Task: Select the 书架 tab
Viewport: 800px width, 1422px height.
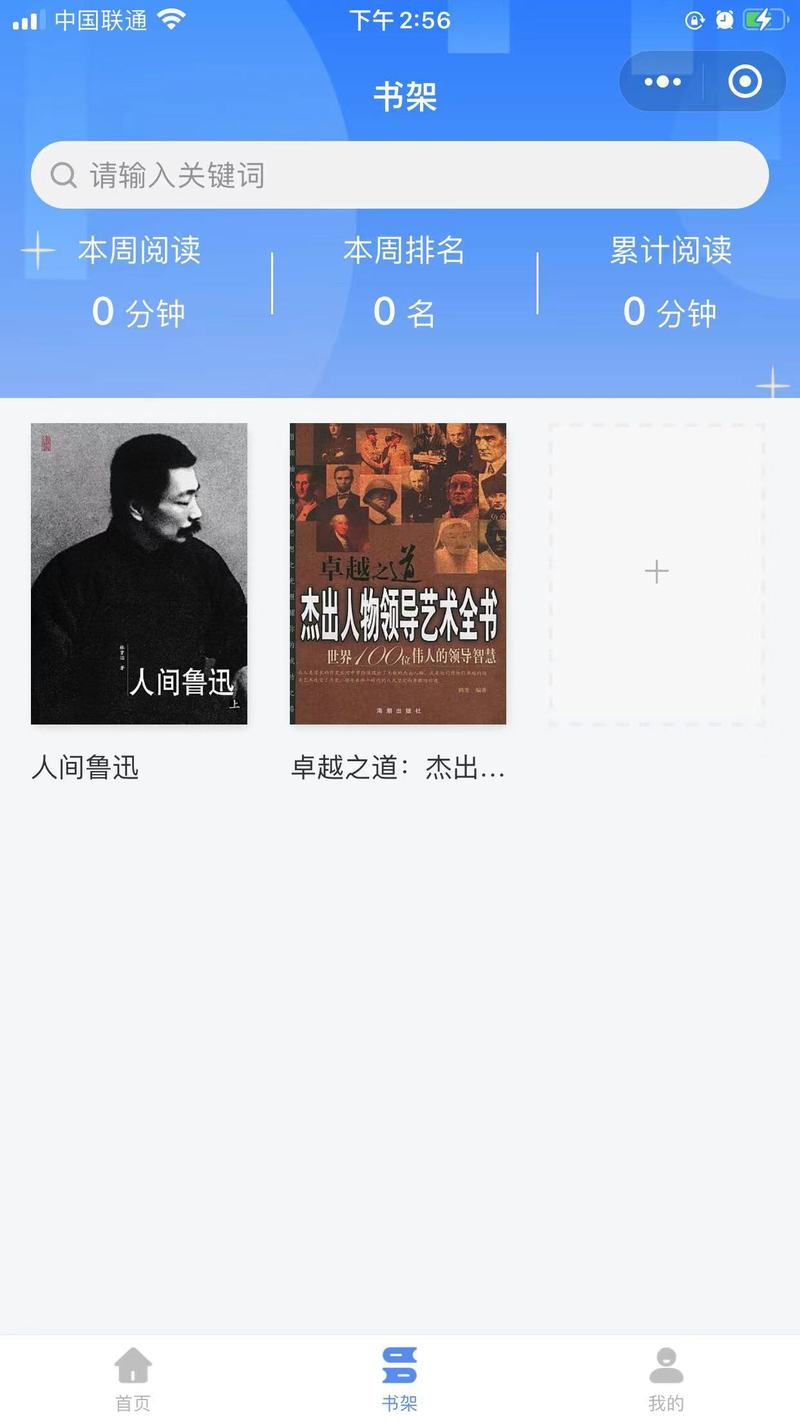Action: click(x=400, y=1378)
